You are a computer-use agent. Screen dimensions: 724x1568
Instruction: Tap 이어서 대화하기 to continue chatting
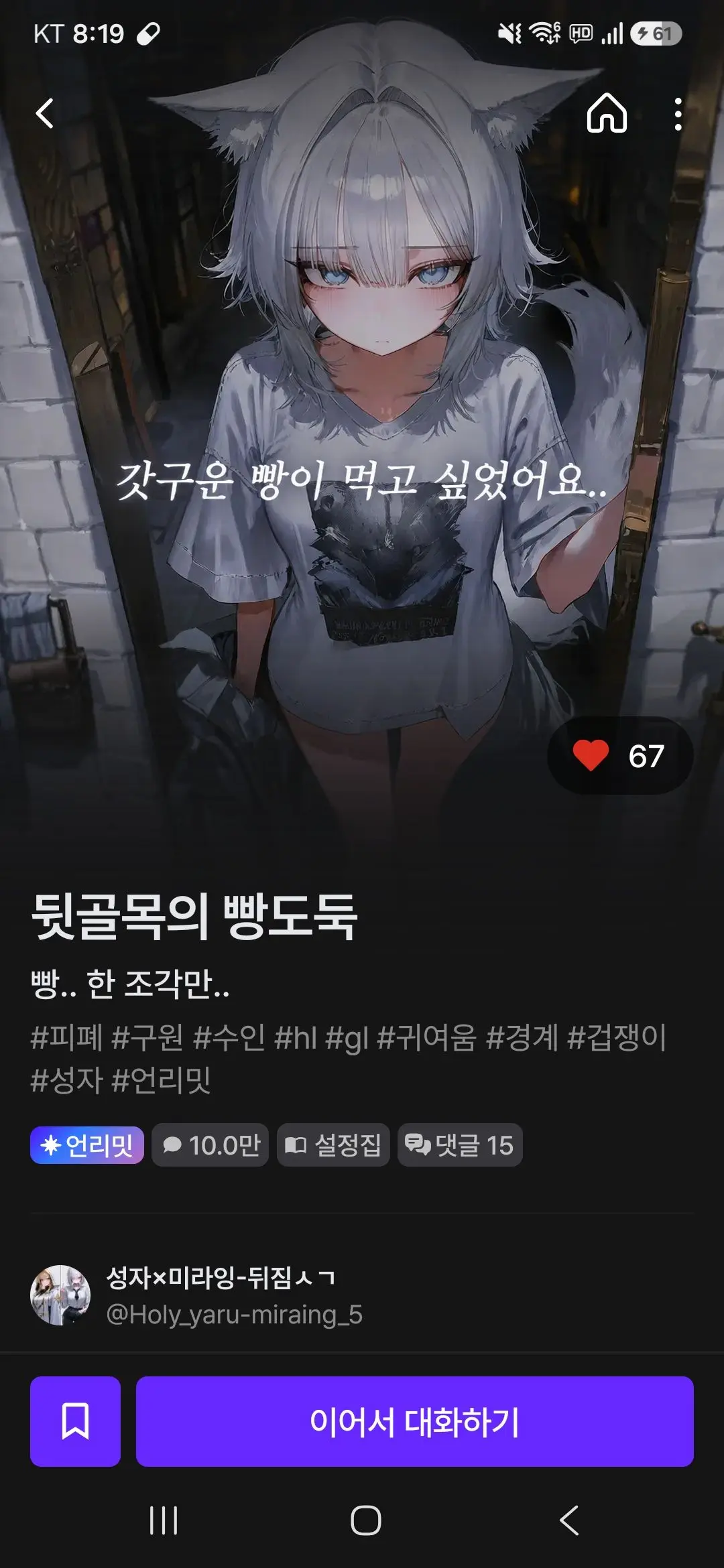pos(414,1421)
